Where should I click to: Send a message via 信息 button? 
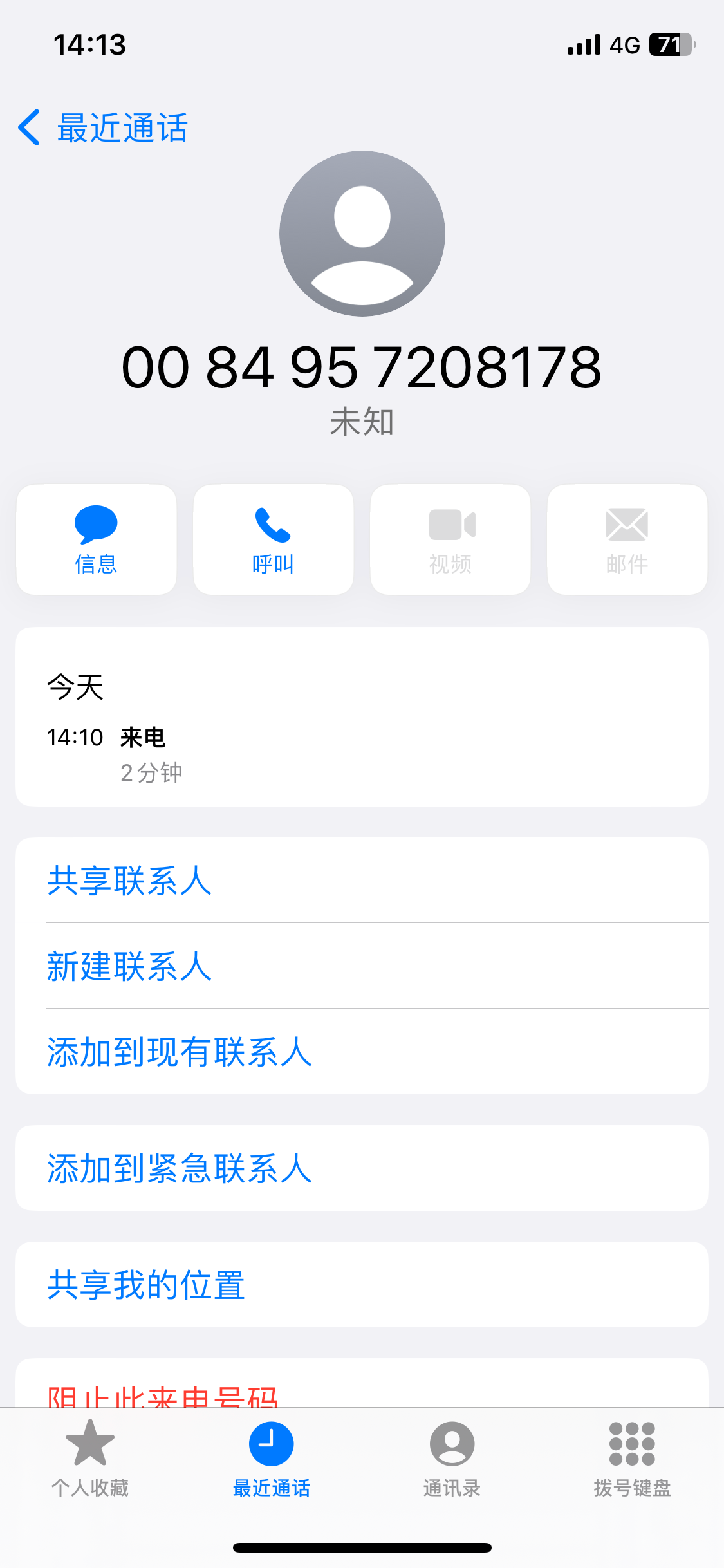click(97, 539)
